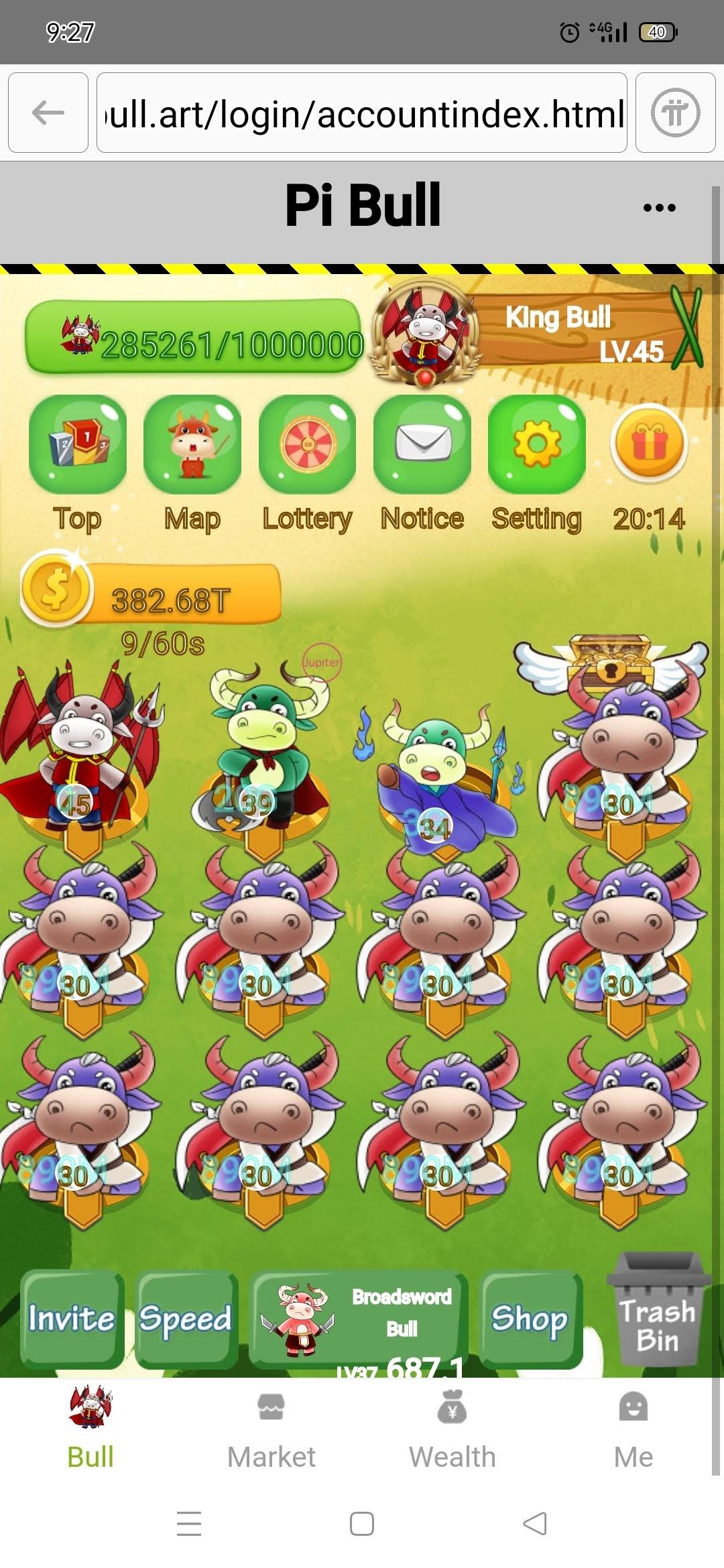The width and height of the screenshot is (724, 1568).
Task: Open the Setting gear
Action: point(536,445)
